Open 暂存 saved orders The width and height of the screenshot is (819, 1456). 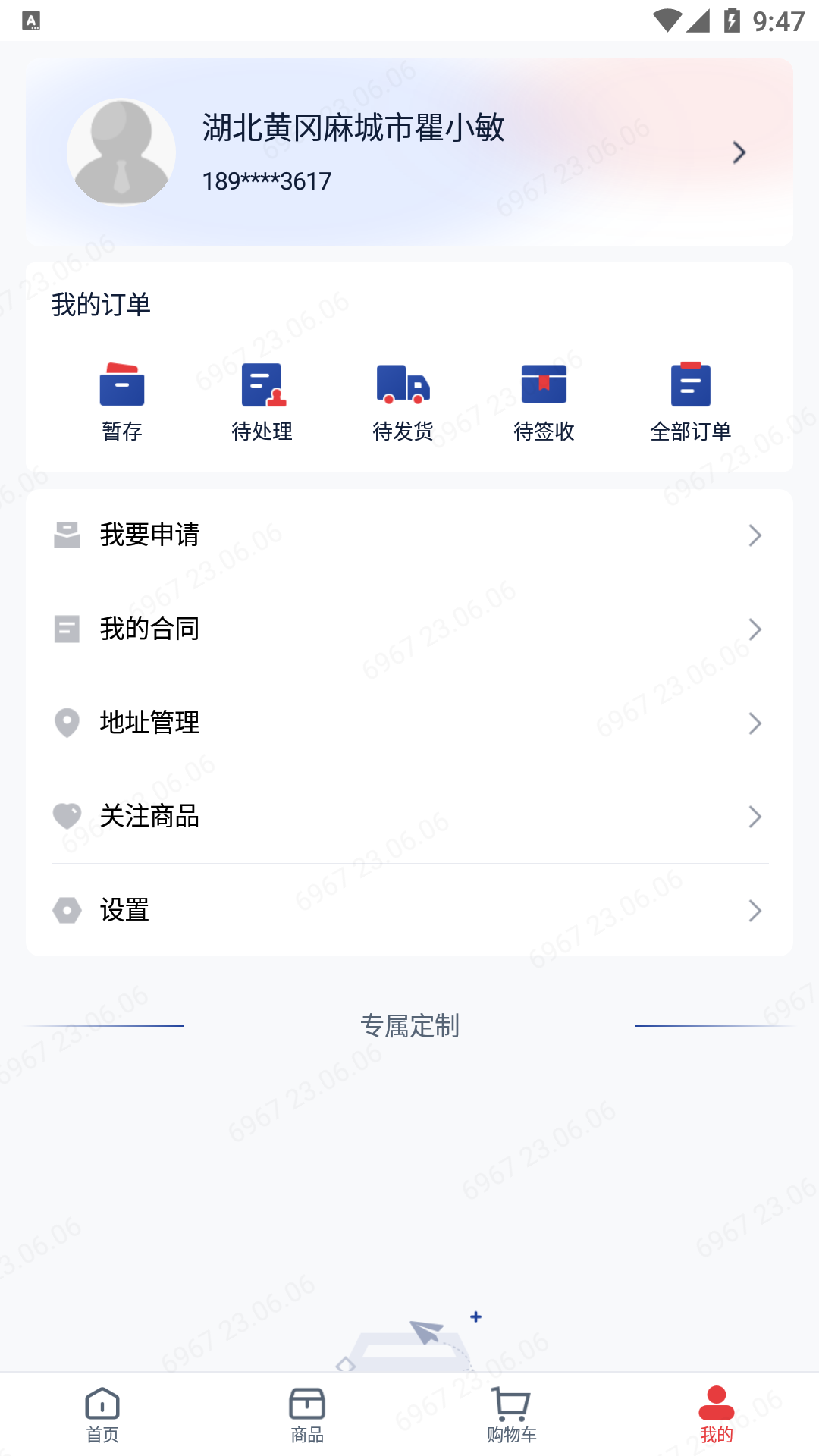pyautogui.click(x=122, y=402)
